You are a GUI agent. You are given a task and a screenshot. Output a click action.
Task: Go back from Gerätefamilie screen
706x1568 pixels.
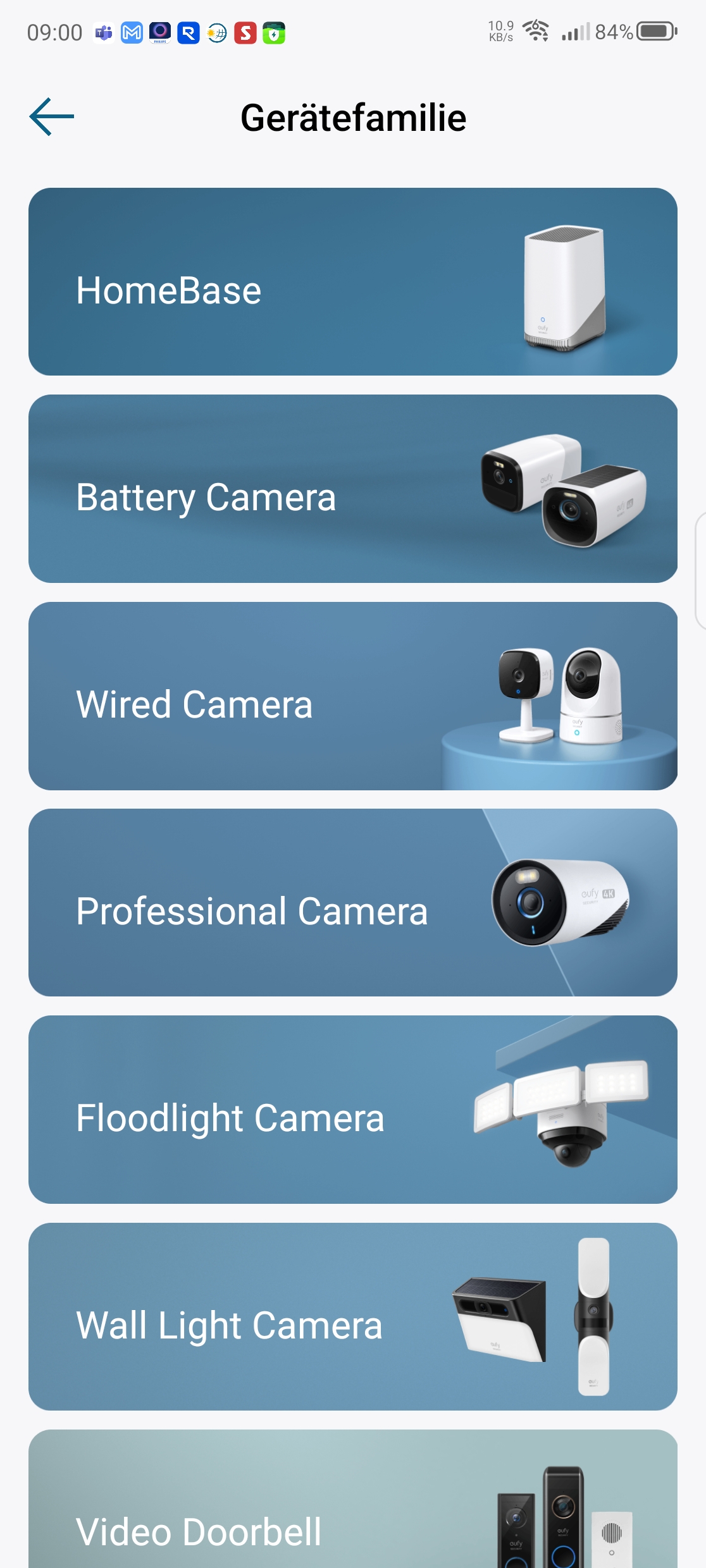pyautogui.click(x=52, y=117)
